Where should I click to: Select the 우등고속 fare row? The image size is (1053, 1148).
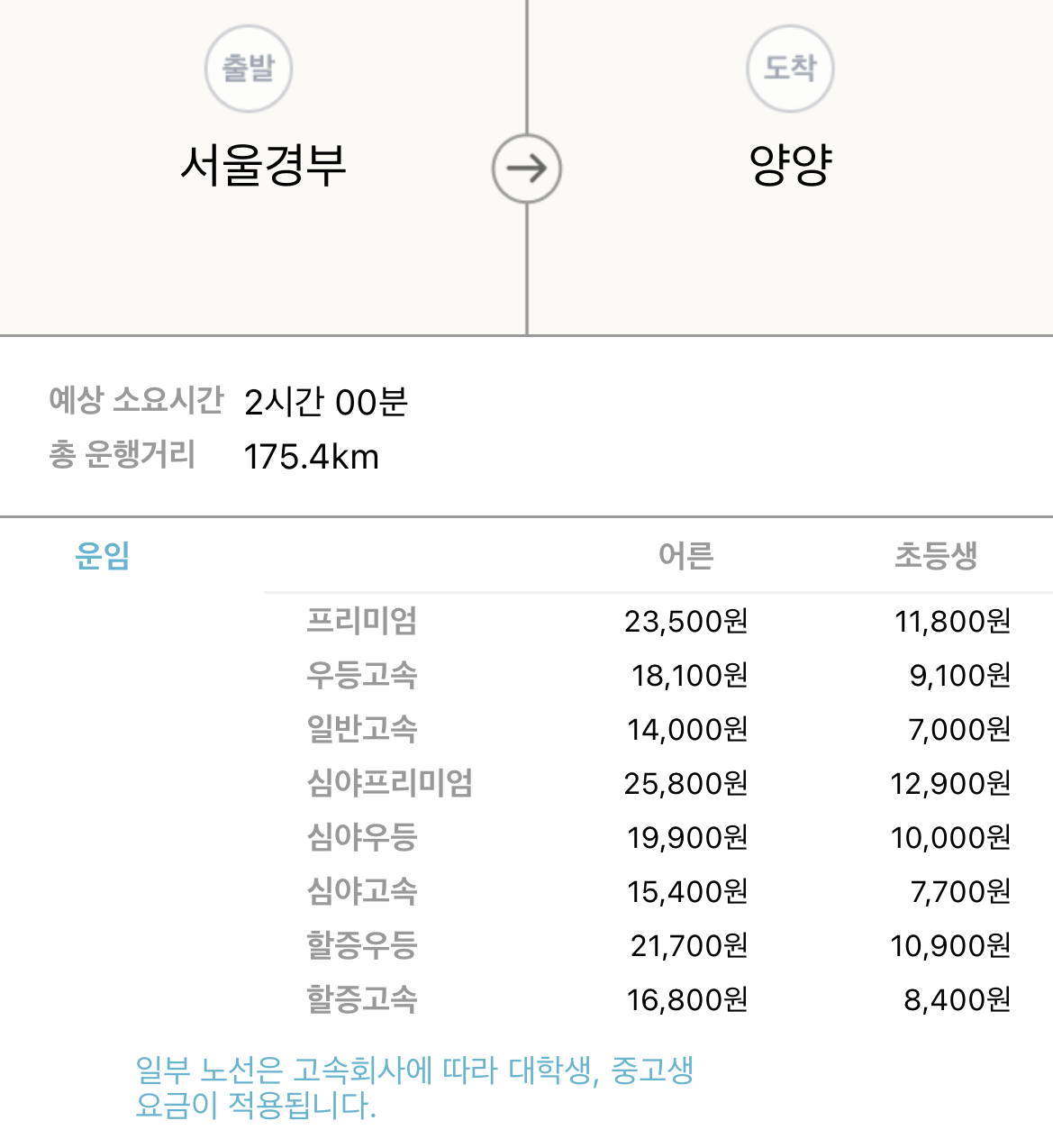pos(361,675)
